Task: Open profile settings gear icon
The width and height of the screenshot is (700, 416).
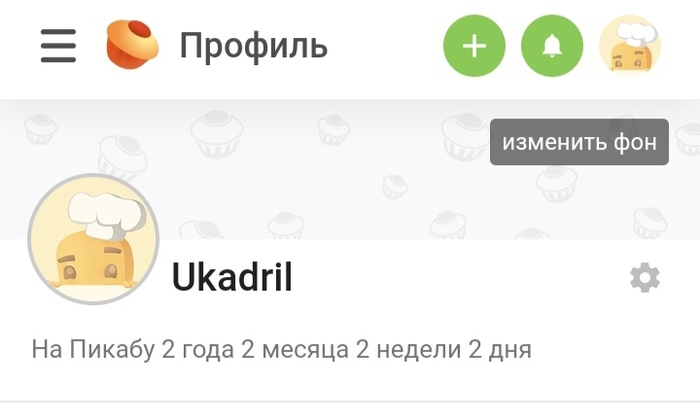Action: point(645,278)
